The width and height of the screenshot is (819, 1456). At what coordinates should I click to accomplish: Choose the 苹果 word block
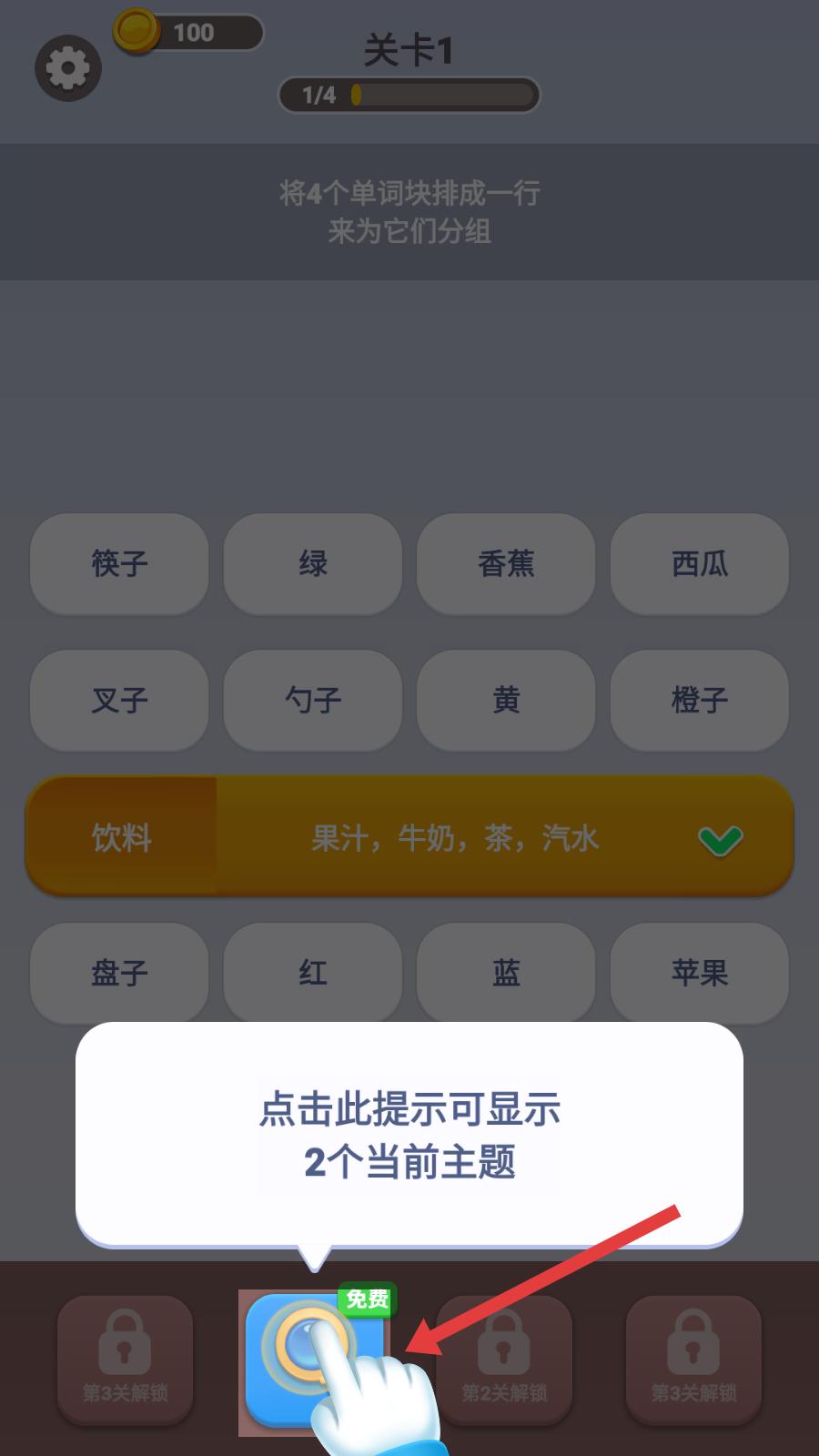pyautogui.click(x=699, y=973)
